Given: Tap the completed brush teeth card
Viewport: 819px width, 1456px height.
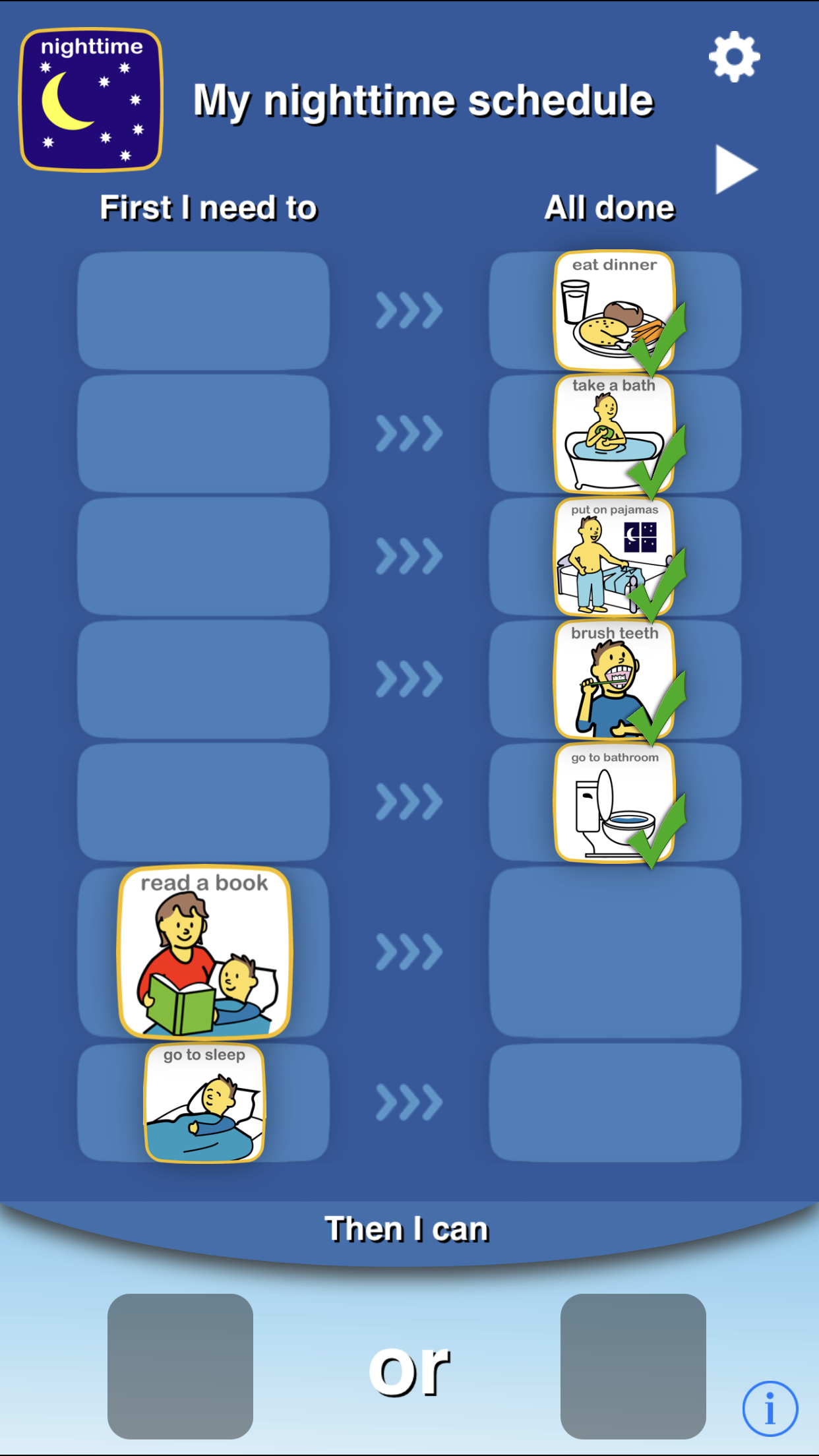Looking at the screenshot, I should click(x=614, y=680).
